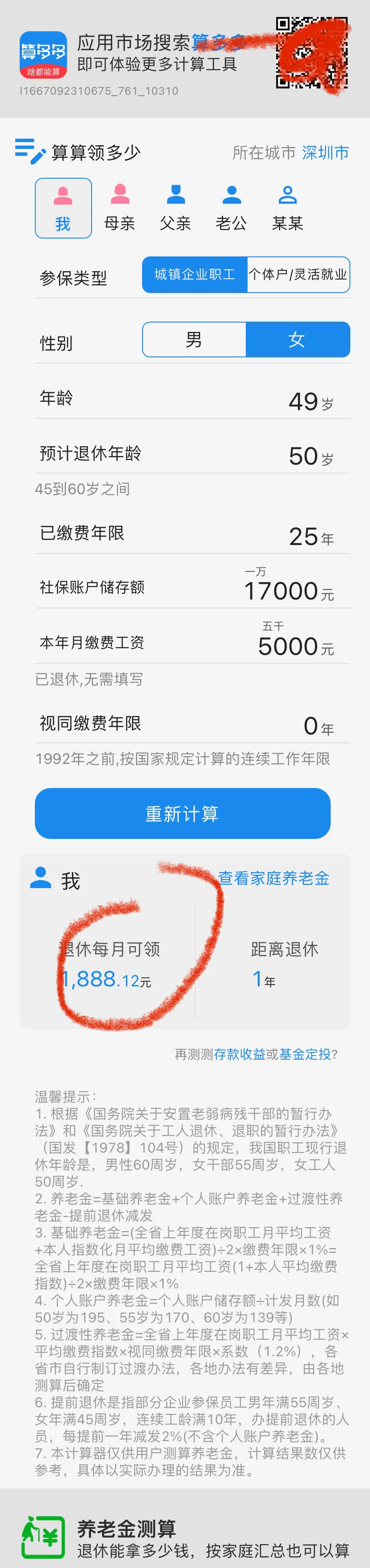This screenshot has width=370, height=1568.
Task: Switch insurance type to 个体户/灵活就业
Action: pyautogui.click(x=298, y=275)
